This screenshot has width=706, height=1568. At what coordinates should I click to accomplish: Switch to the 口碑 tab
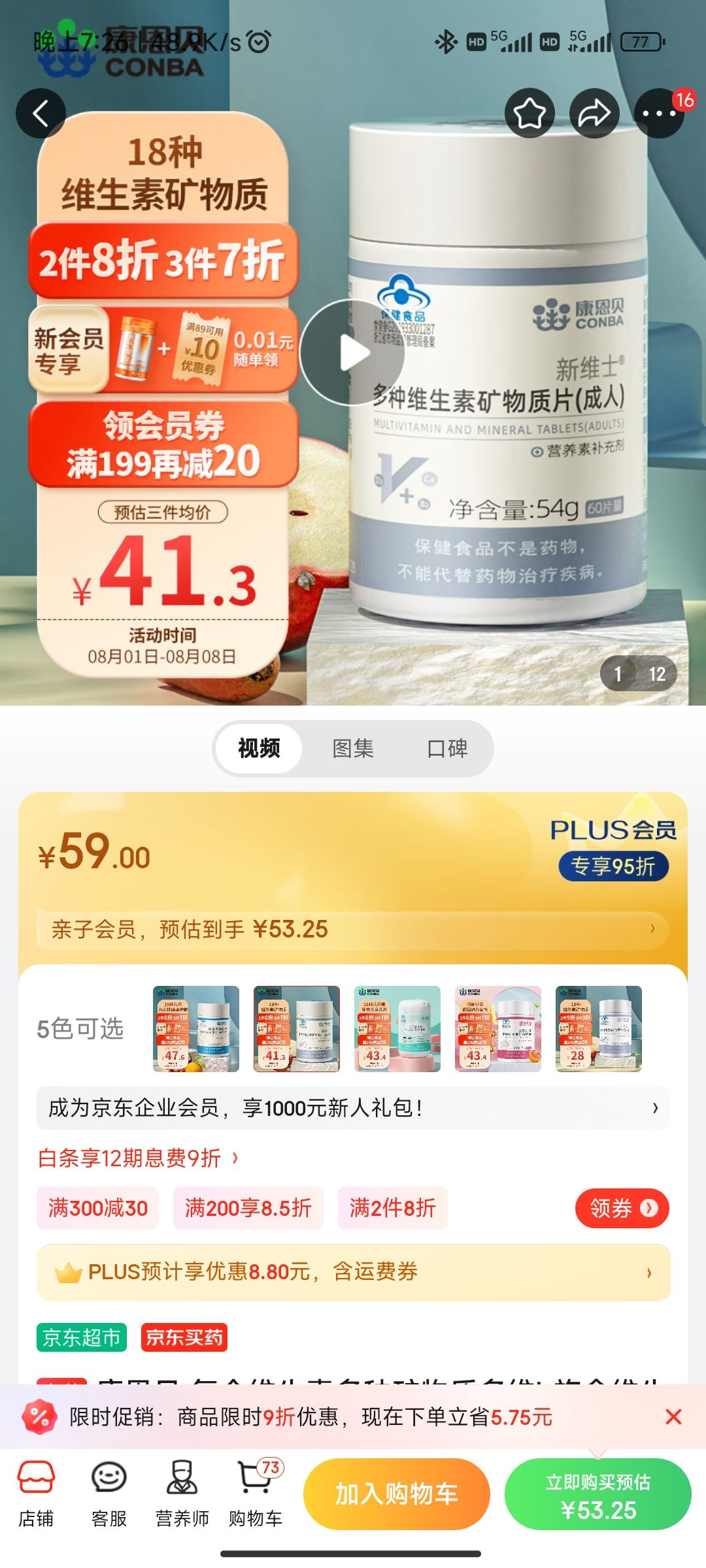[447, 748]
